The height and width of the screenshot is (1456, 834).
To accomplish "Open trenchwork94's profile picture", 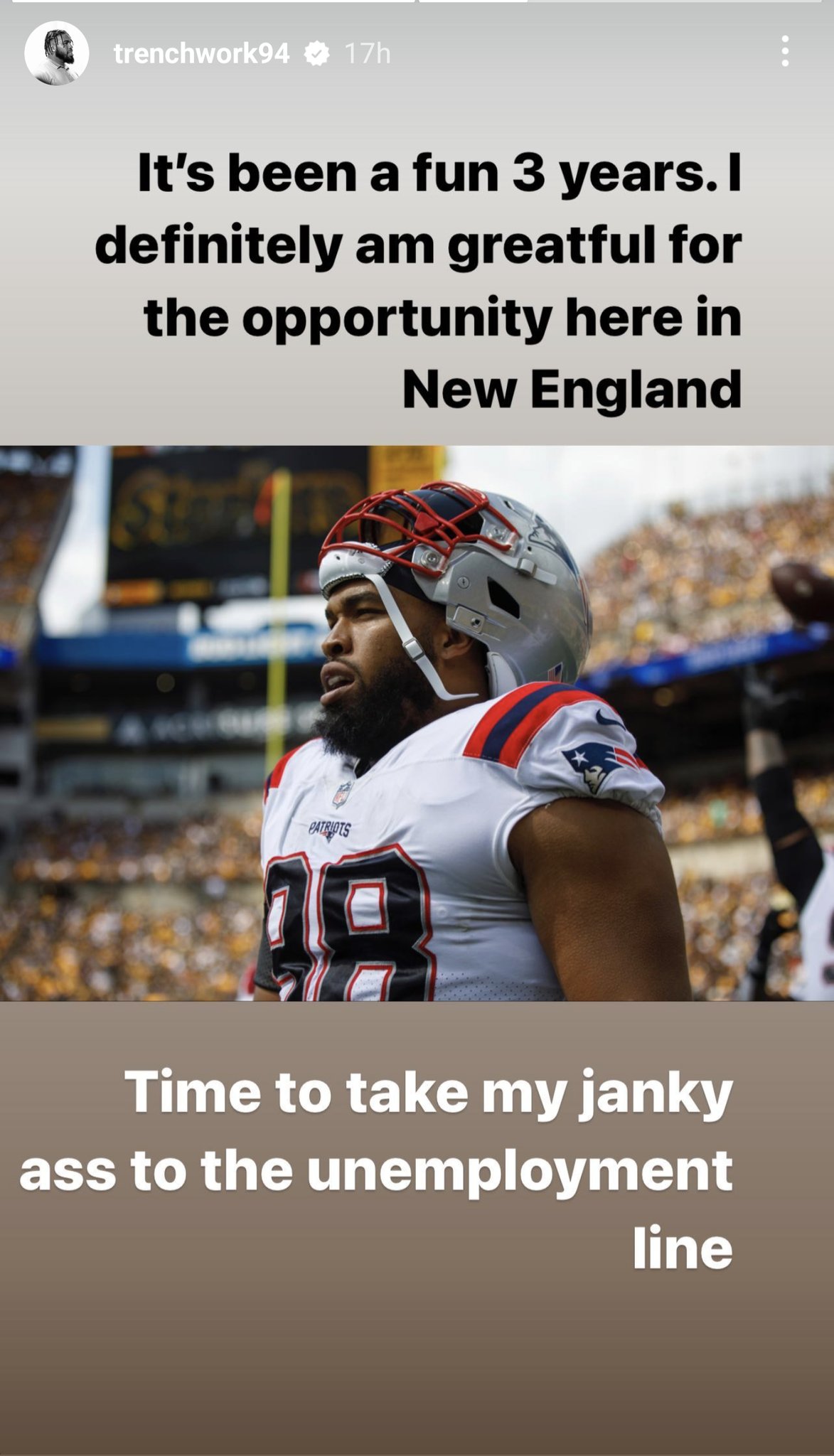I will pyautogui.click(x=56, y=53).
